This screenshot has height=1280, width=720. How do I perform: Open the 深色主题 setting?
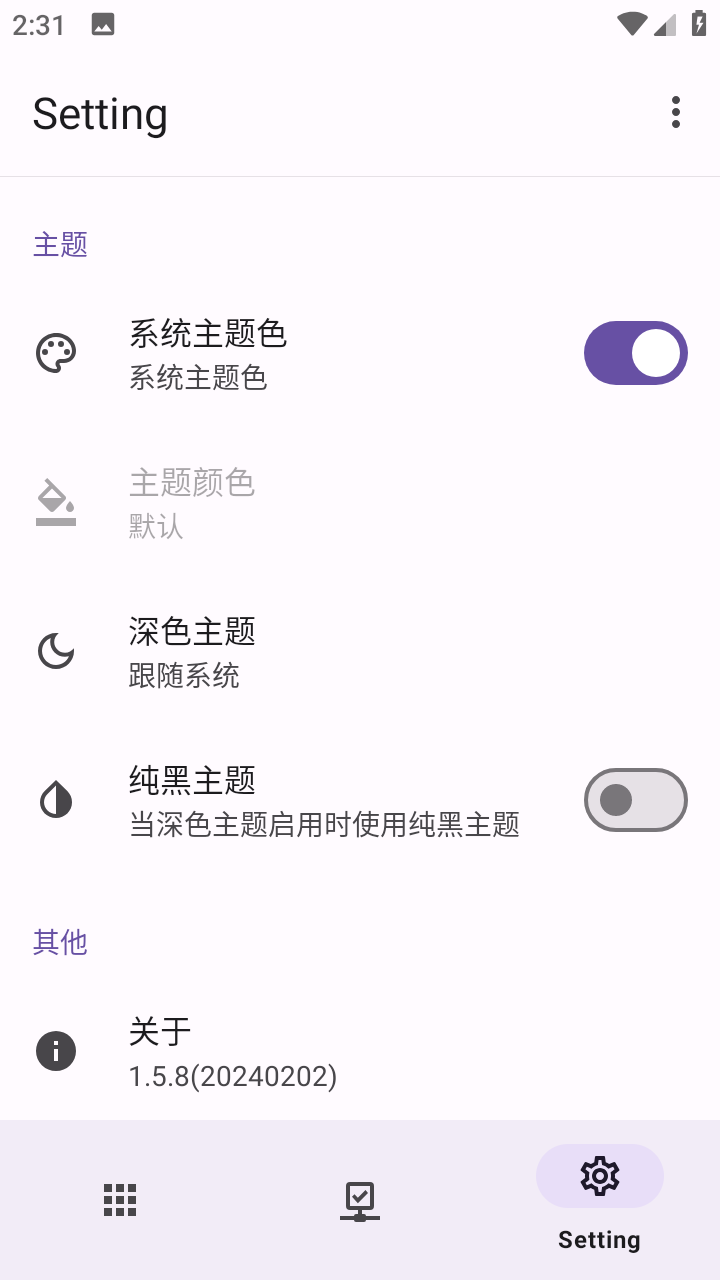coord(360,651)
